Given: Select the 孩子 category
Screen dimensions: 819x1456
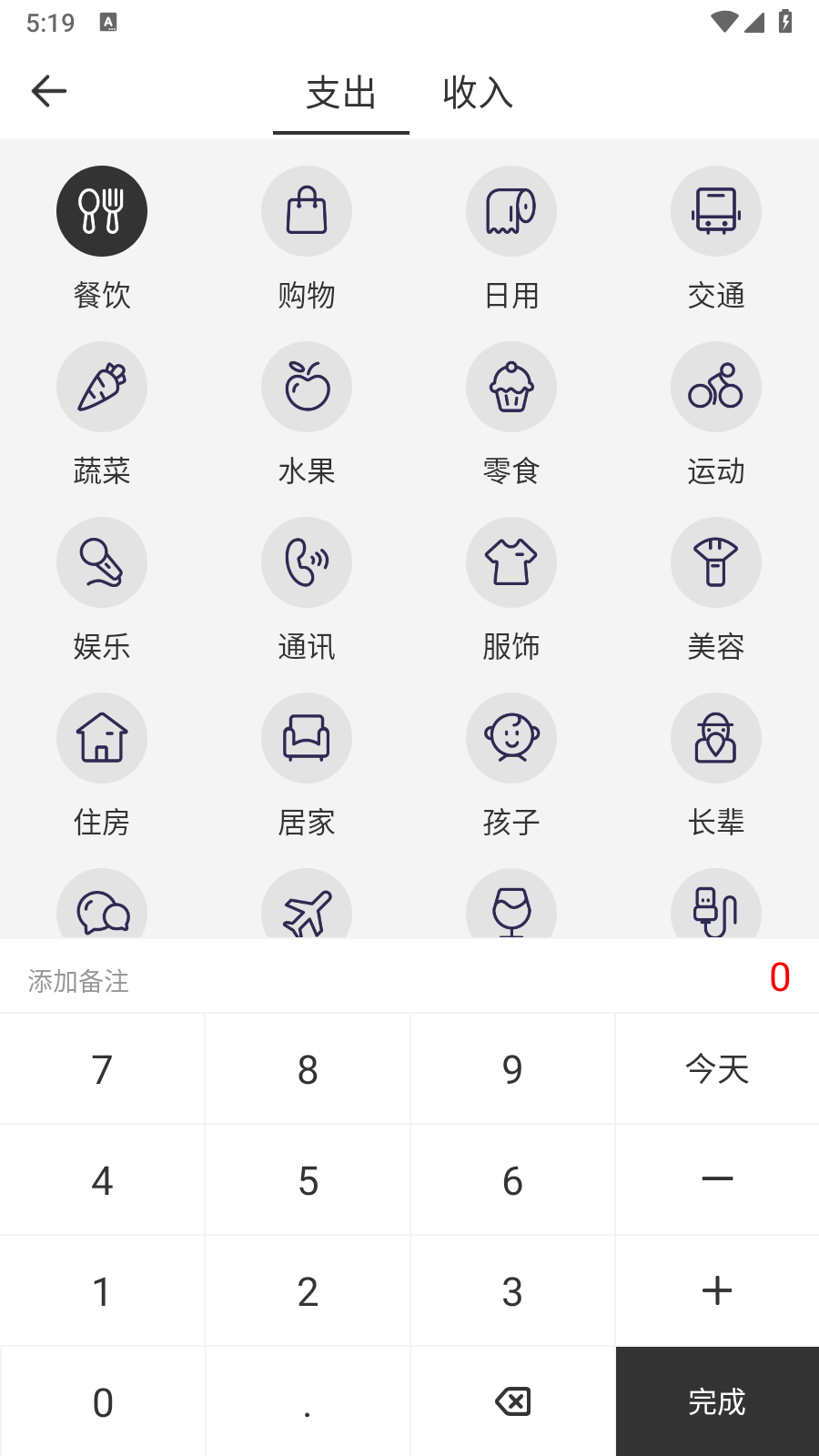Looking at the screenshot, I should pos(511,739).
